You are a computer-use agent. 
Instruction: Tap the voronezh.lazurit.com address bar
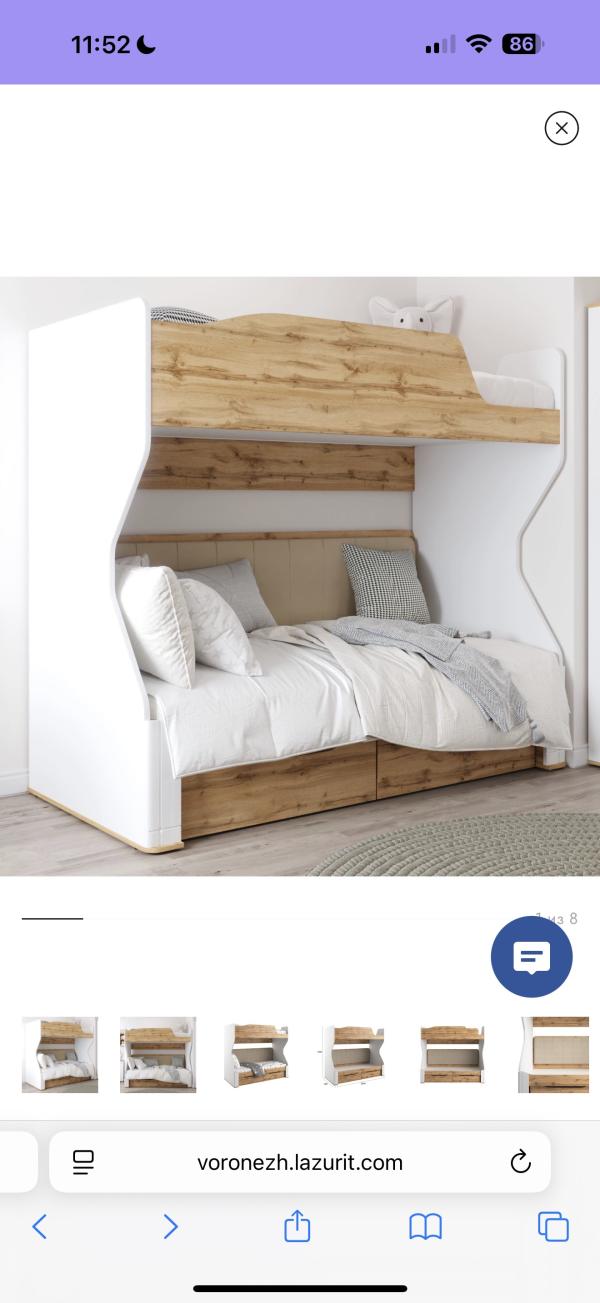(300, 1162)
